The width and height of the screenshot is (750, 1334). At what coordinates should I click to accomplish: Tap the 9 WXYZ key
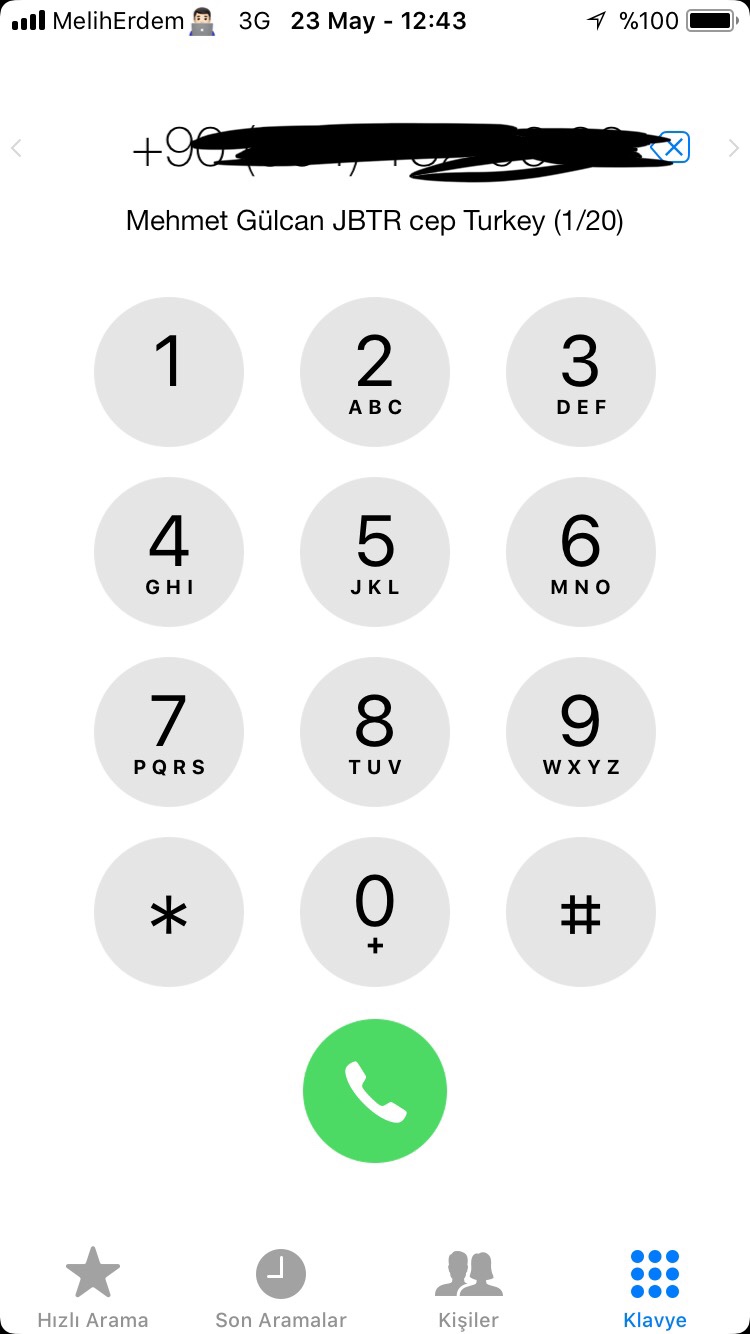pos(581,732)
